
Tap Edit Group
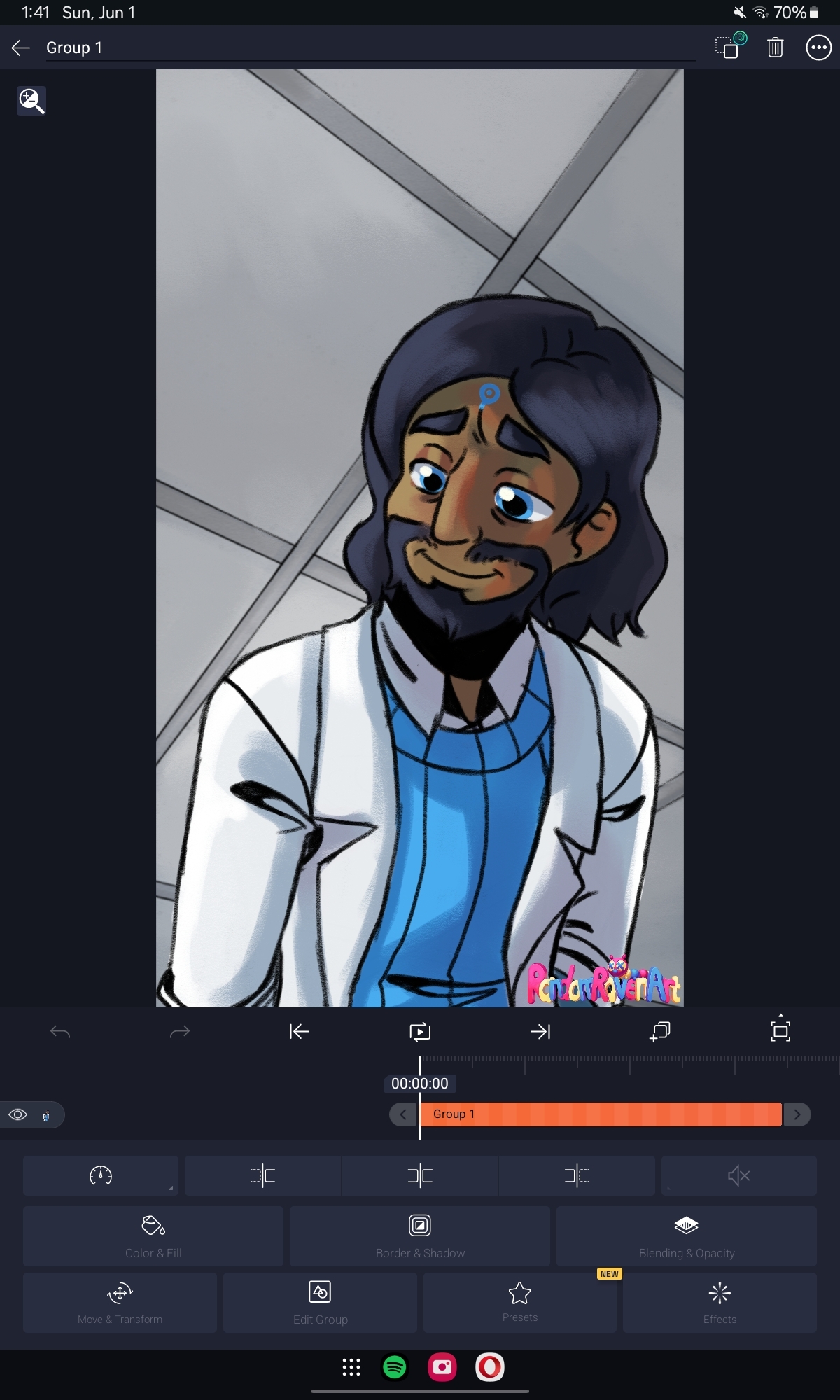[320, 1303]
